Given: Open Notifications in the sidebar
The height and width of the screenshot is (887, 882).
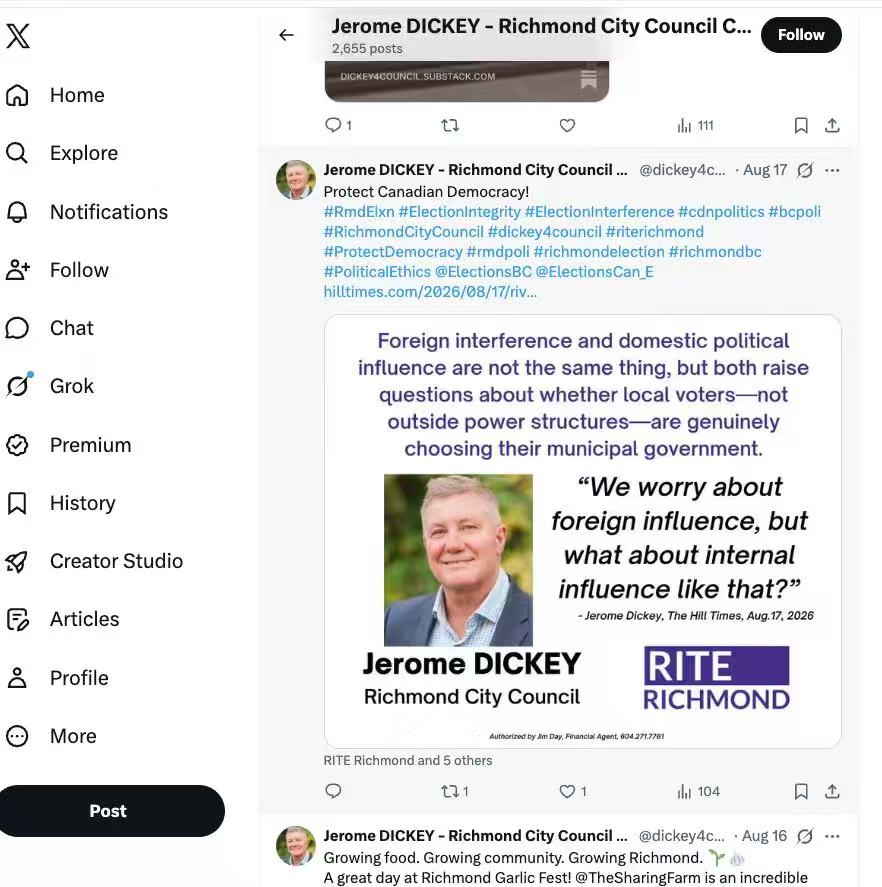Looking at the screenshot, I should [x=87, y=212].
